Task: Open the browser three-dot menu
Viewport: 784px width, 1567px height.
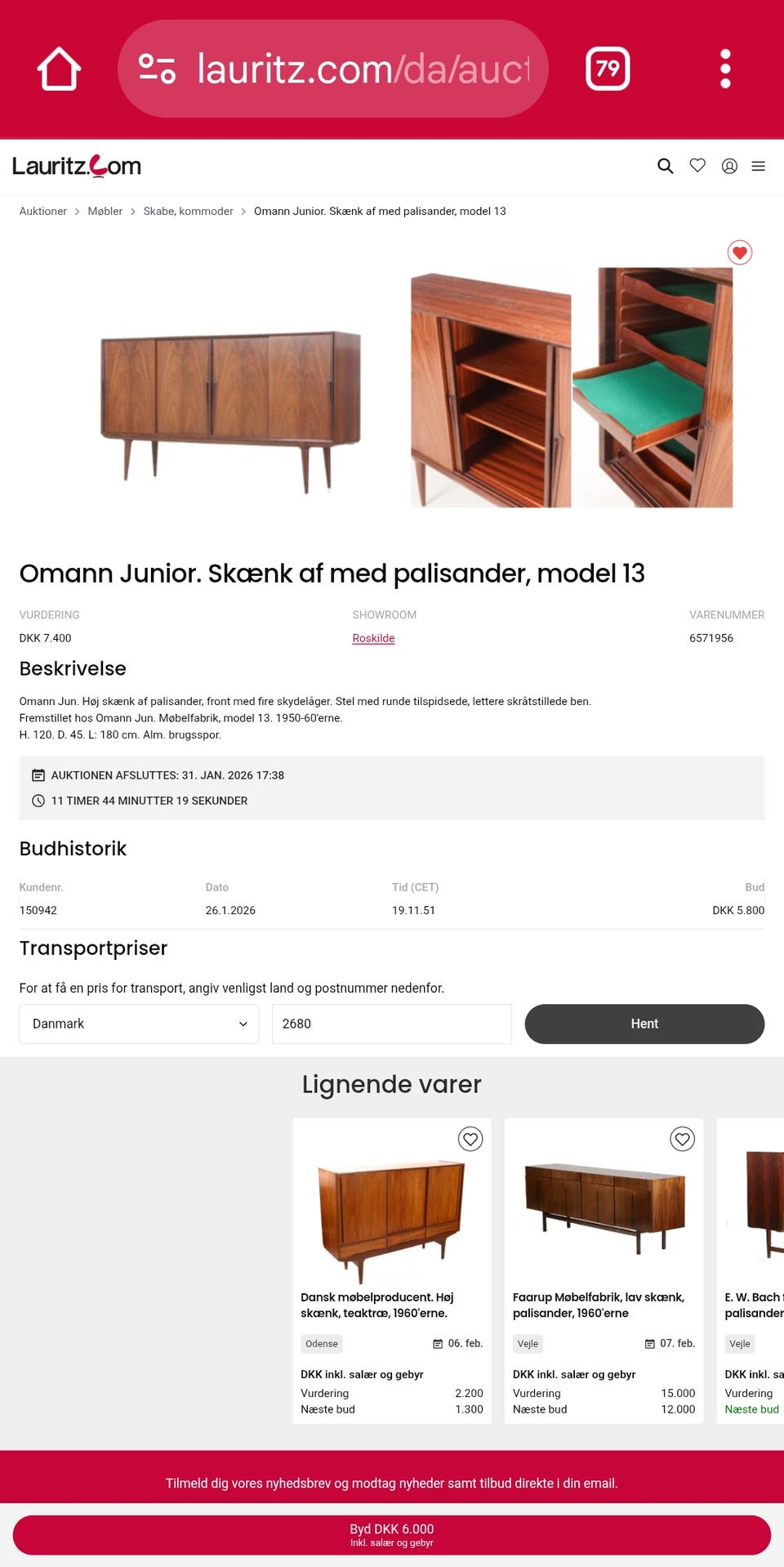Action: tap(725, 69)
